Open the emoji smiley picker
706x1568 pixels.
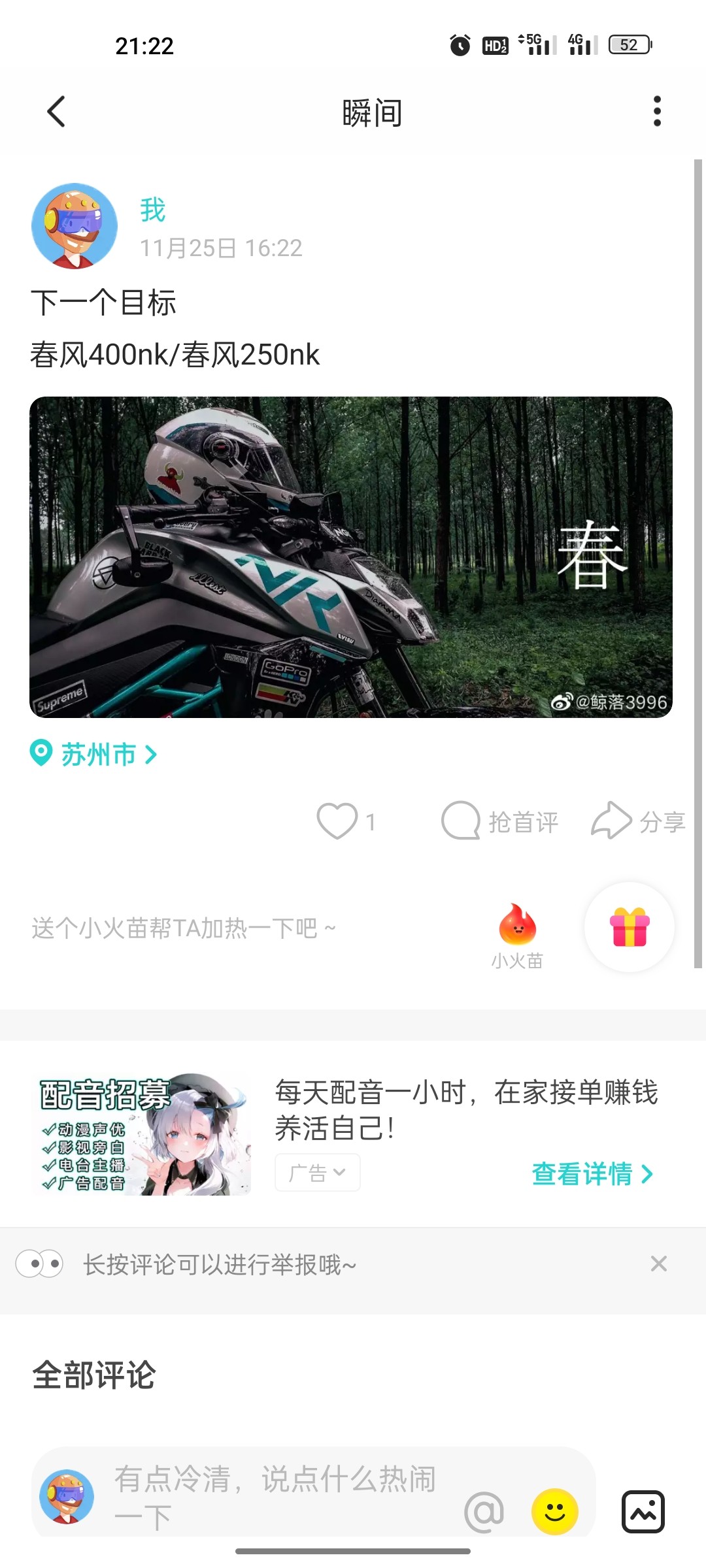(554, 1511)
